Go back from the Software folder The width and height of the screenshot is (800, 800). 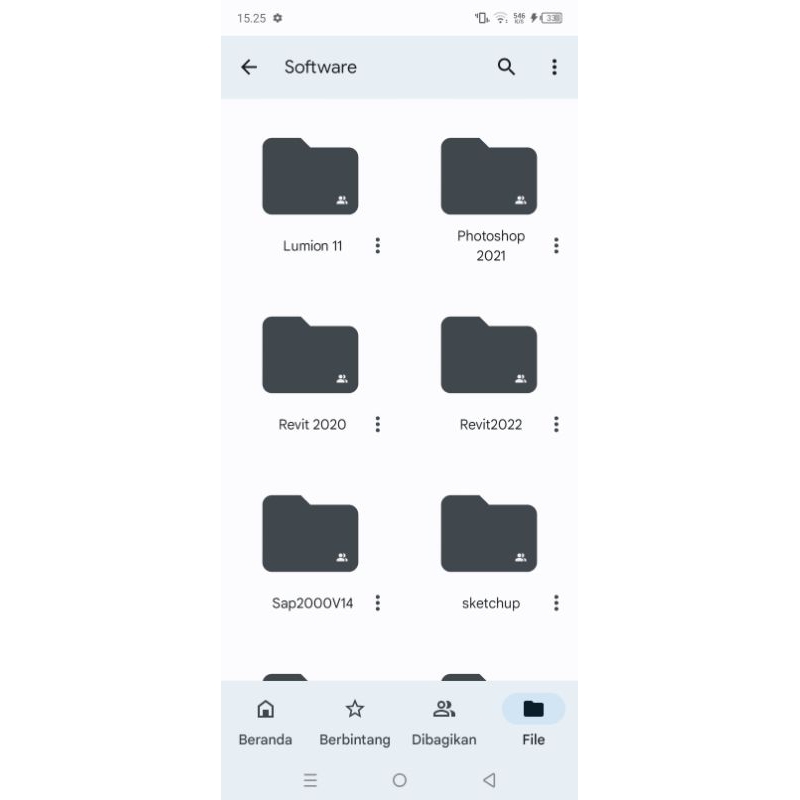249,67
